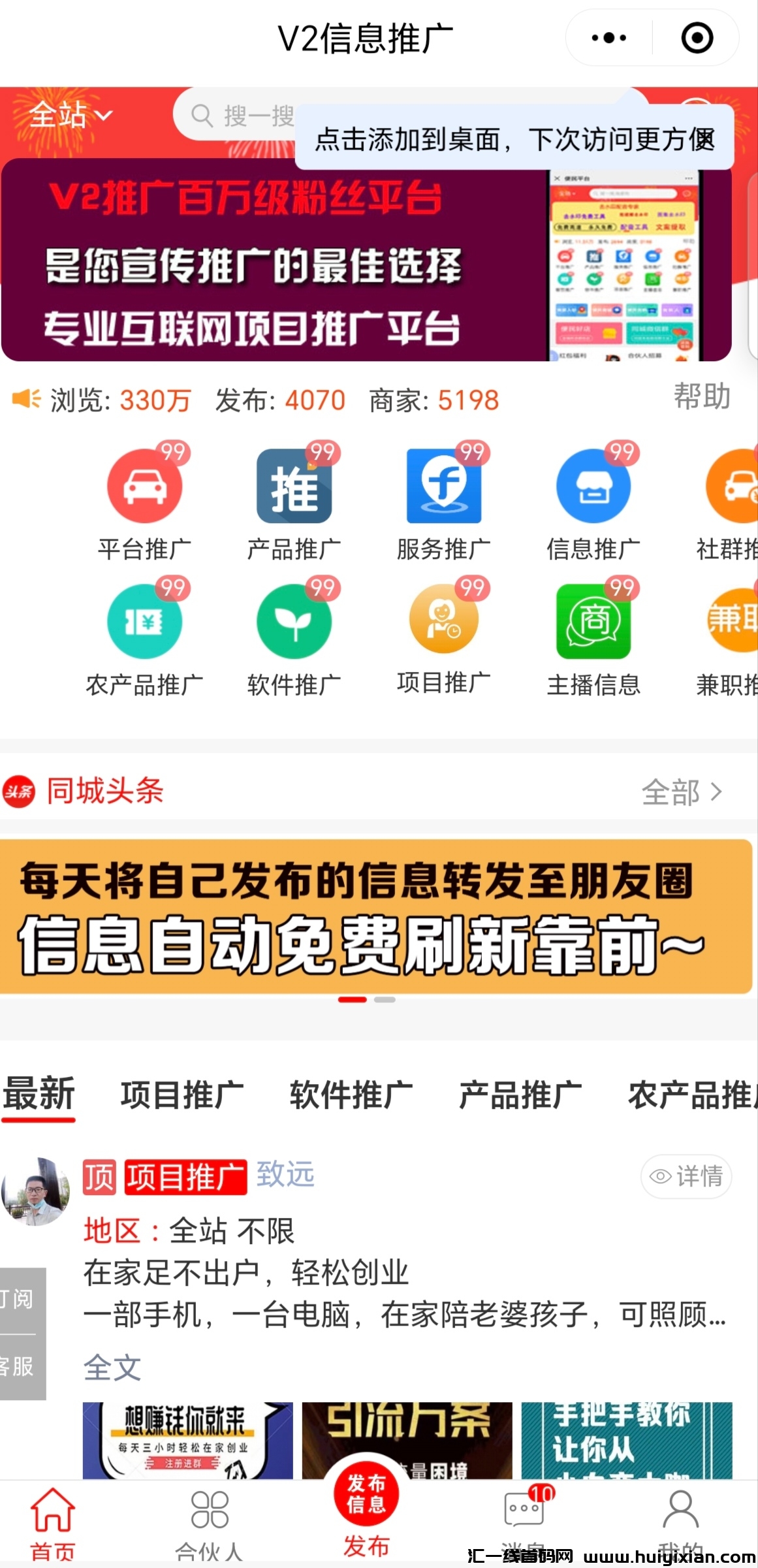
Task: View 详情 of 致远's post
Action: point(686,1176)
